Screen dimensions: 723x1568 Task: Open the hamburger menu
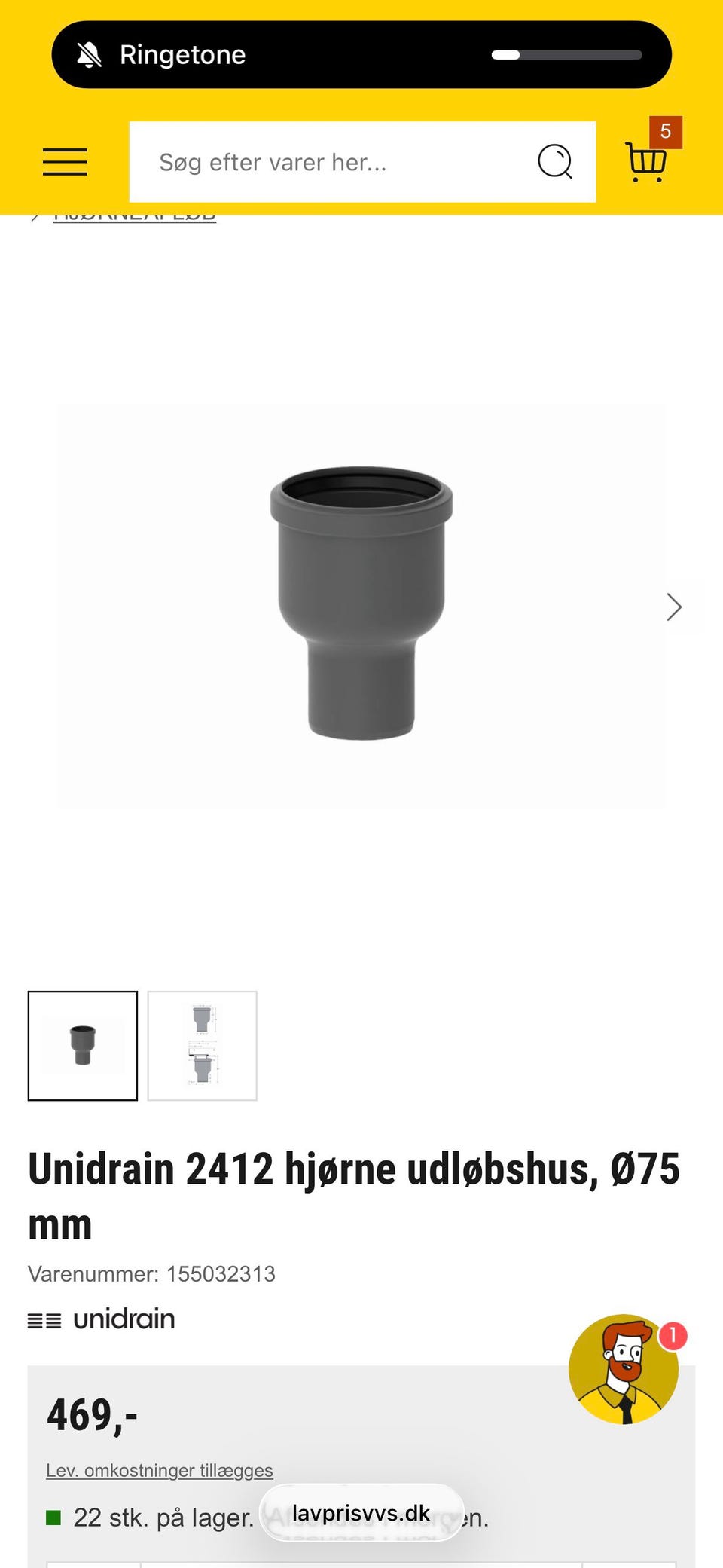click(x=65, y=162)
